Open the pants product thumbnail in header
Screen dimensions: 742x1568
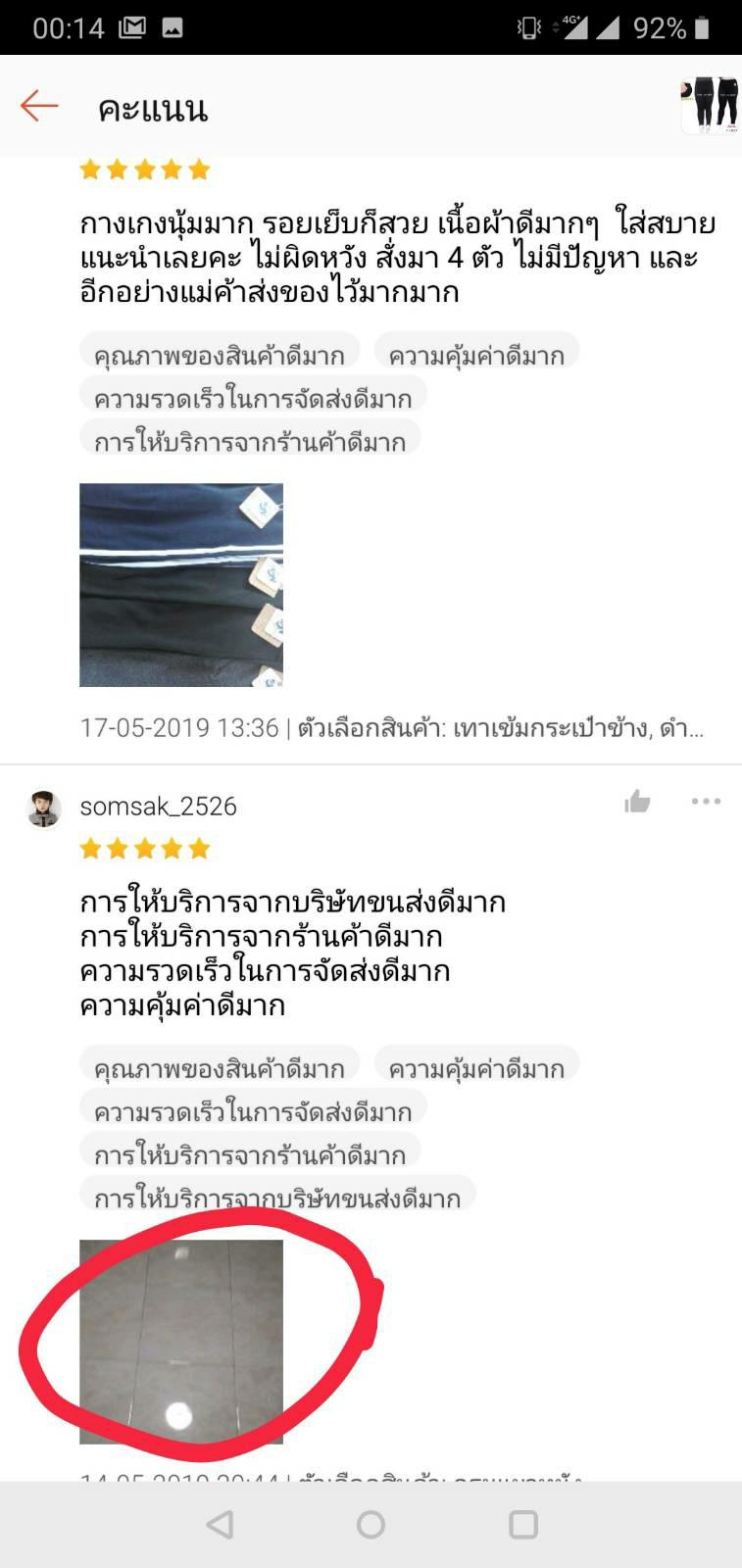pos(710,105)
